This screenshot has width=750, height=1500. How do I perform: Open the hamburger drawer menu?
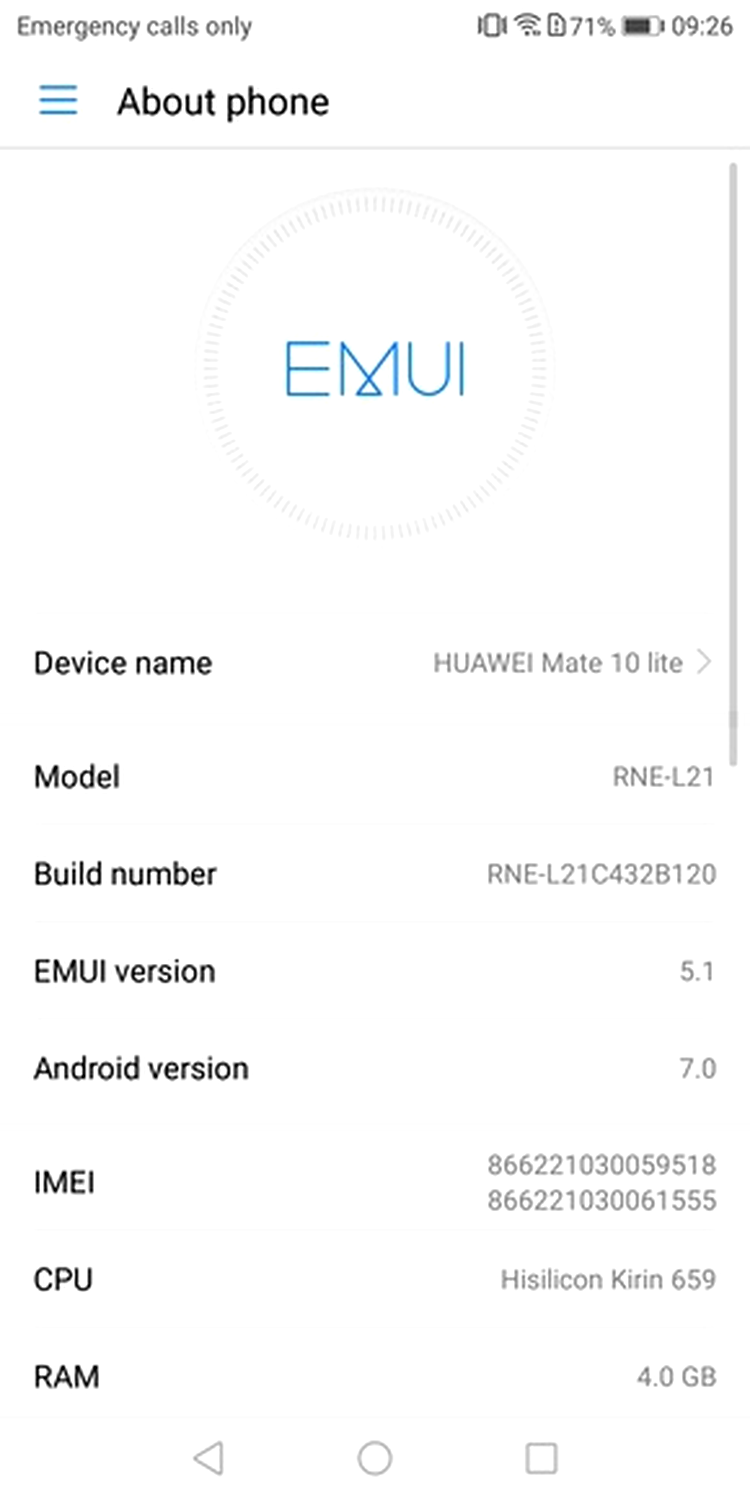point(58,101)
